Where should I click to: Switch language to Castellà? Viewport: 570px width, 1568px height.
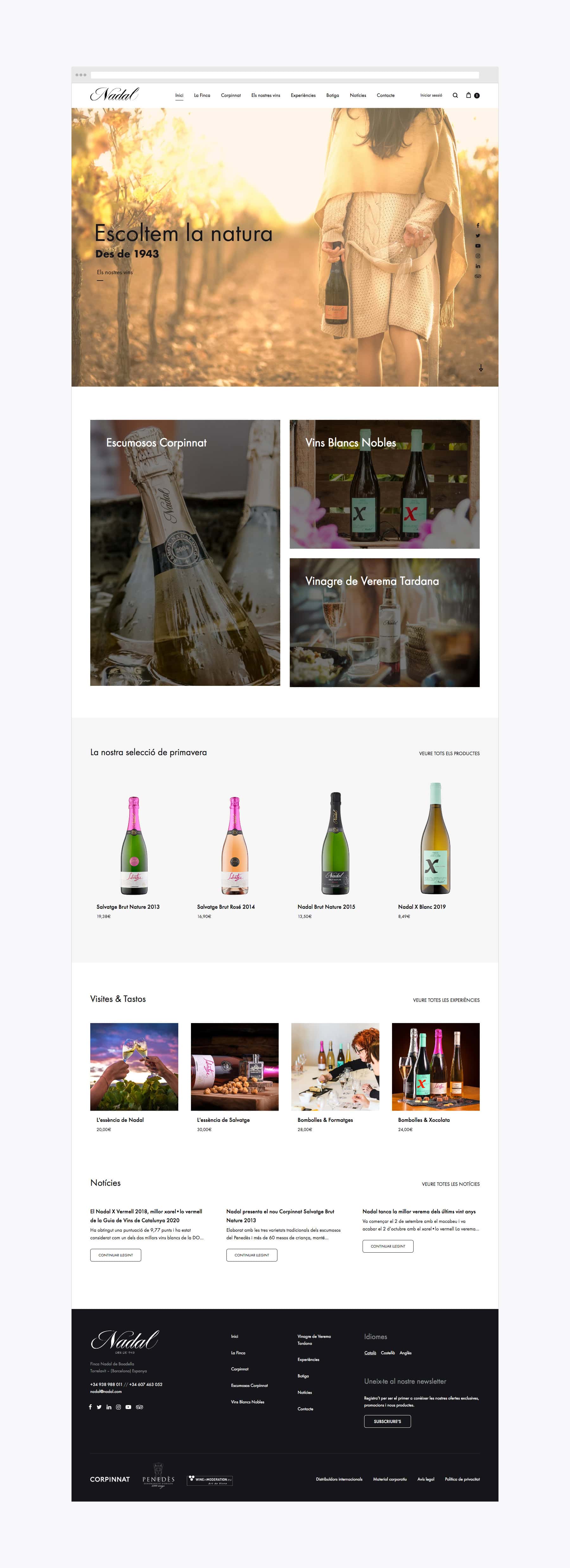pos(387,1352)
